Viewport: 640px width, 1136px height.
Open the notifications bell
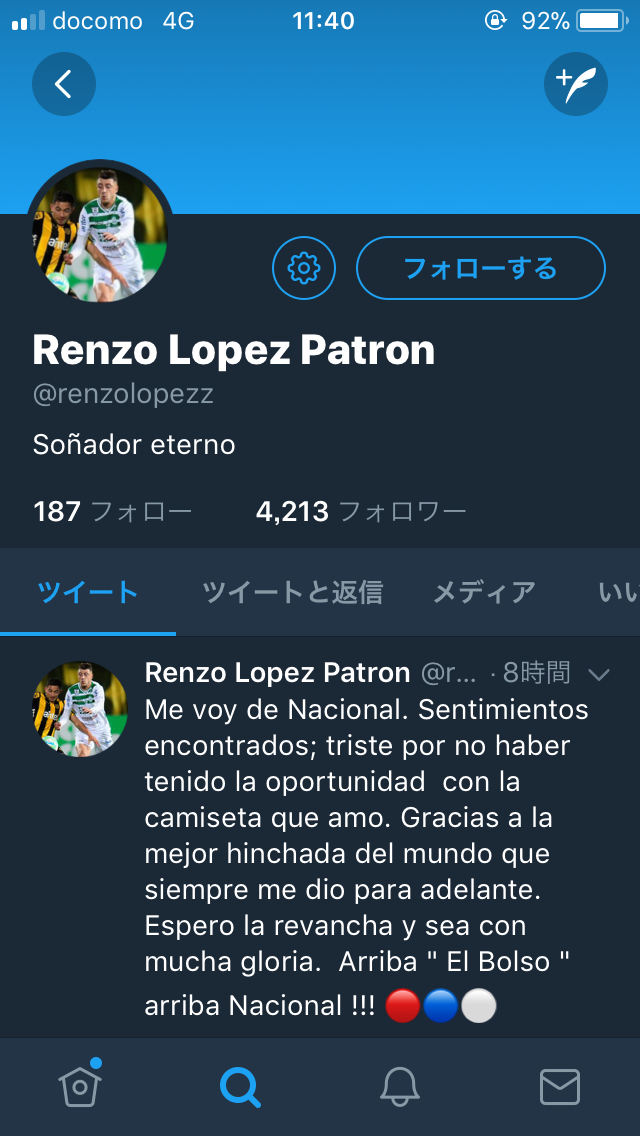pyautogui.click(x=400, y=1086)
